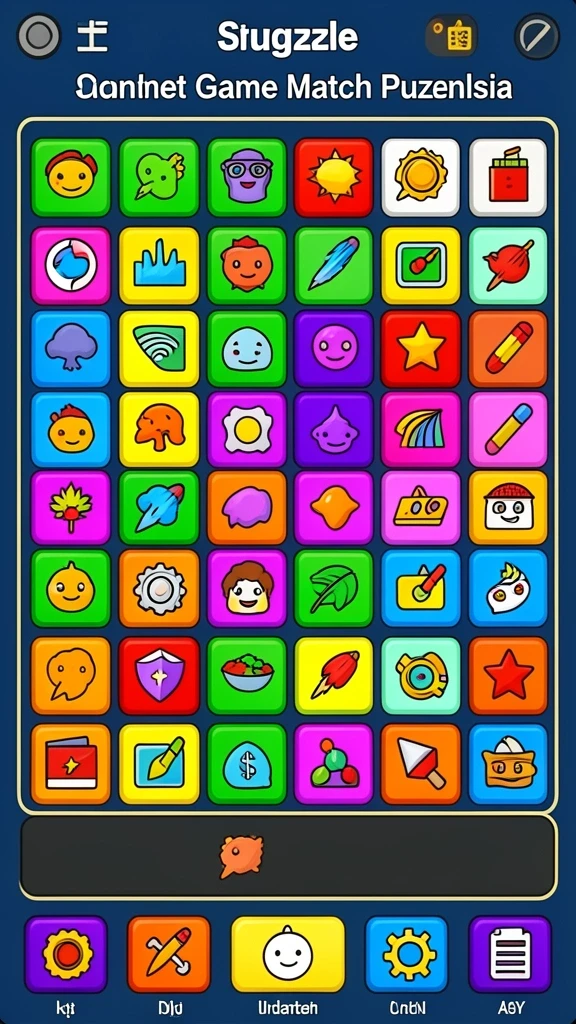Tap the round grey button in top-left corner

click(x=39, y=36)
